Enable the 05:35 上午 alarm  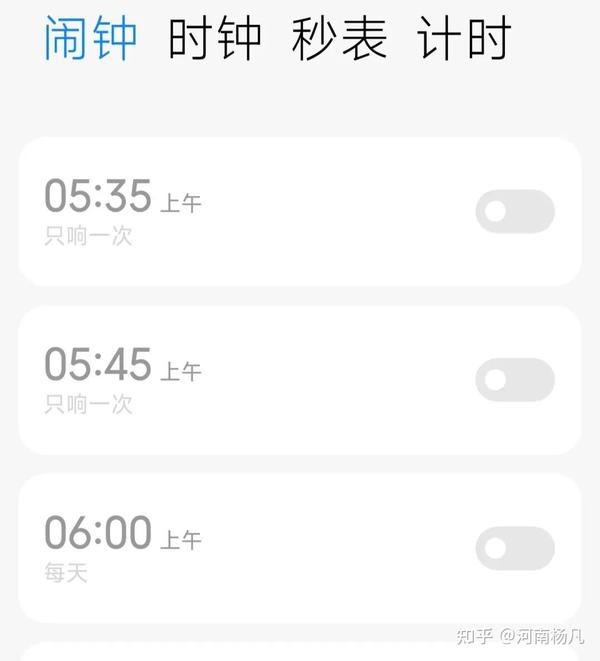tap(514, 211)
